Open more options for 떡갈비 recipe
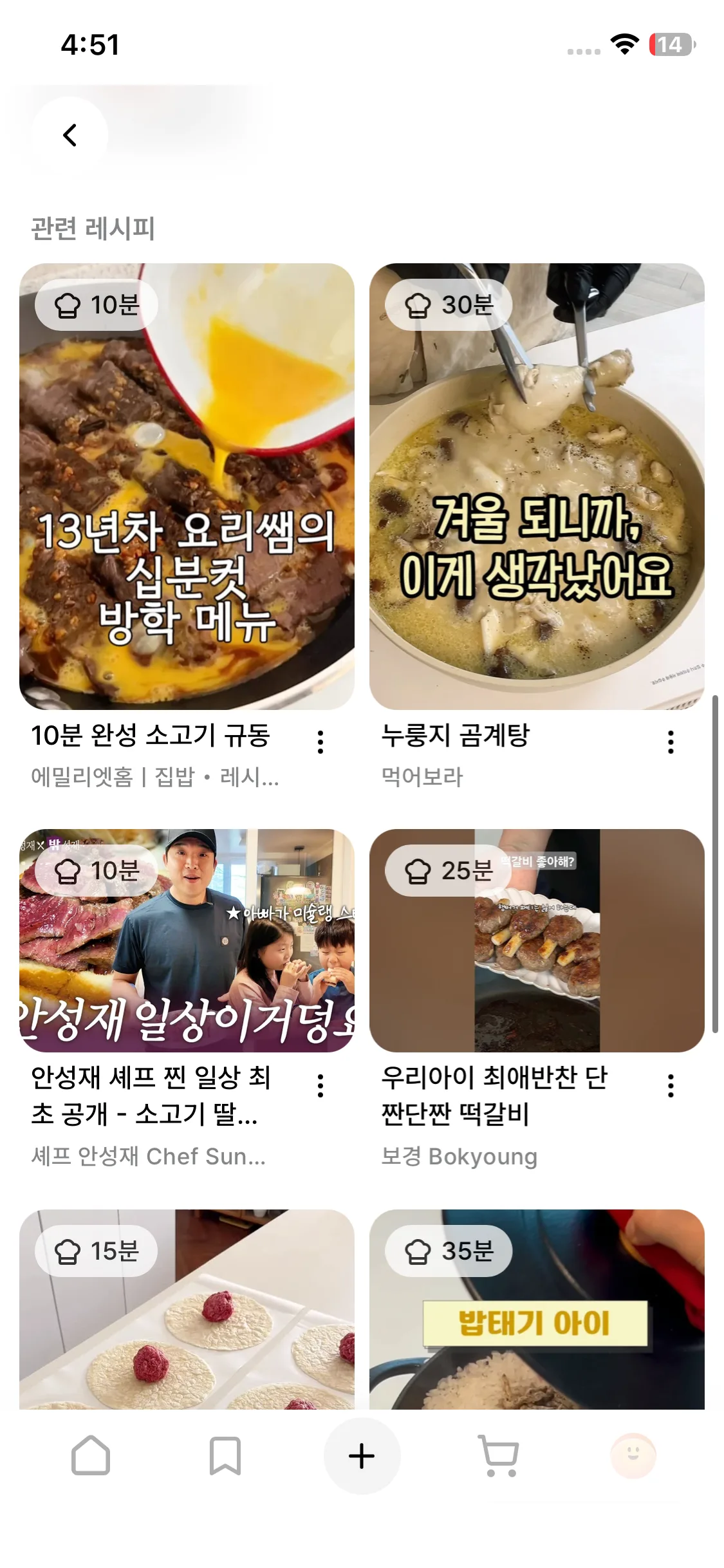Image resolution: width=724 pixels, height=1568 pixels. click(671, 1086)
